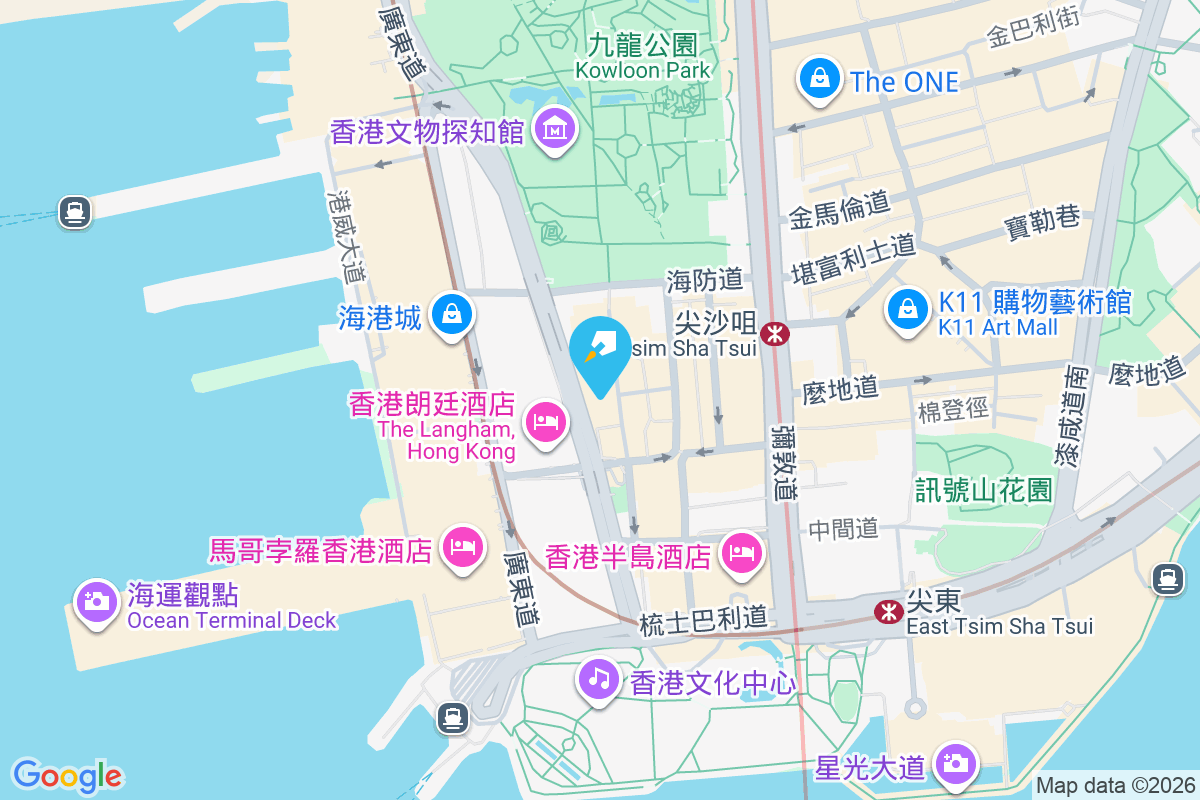Screen dimensions: 1200x800
Task: Tap the 香港半島酒店 hotel pin
Action: 740,553
